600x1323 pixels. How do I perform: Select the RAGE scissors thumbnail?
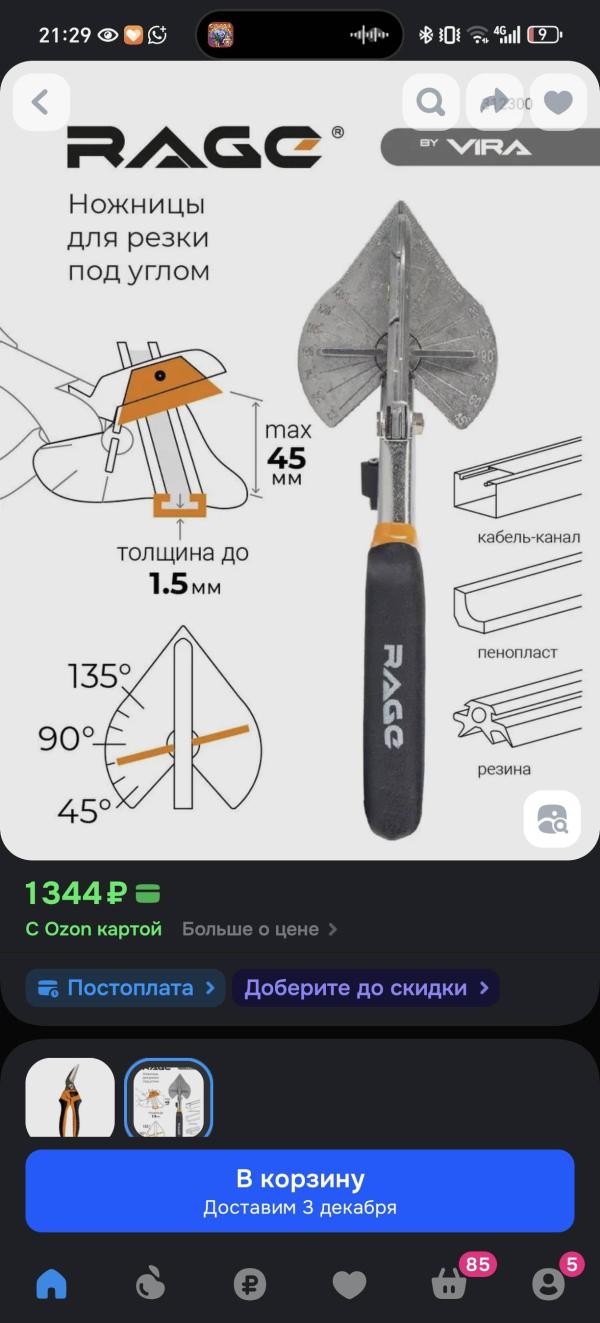(169, 1098)
